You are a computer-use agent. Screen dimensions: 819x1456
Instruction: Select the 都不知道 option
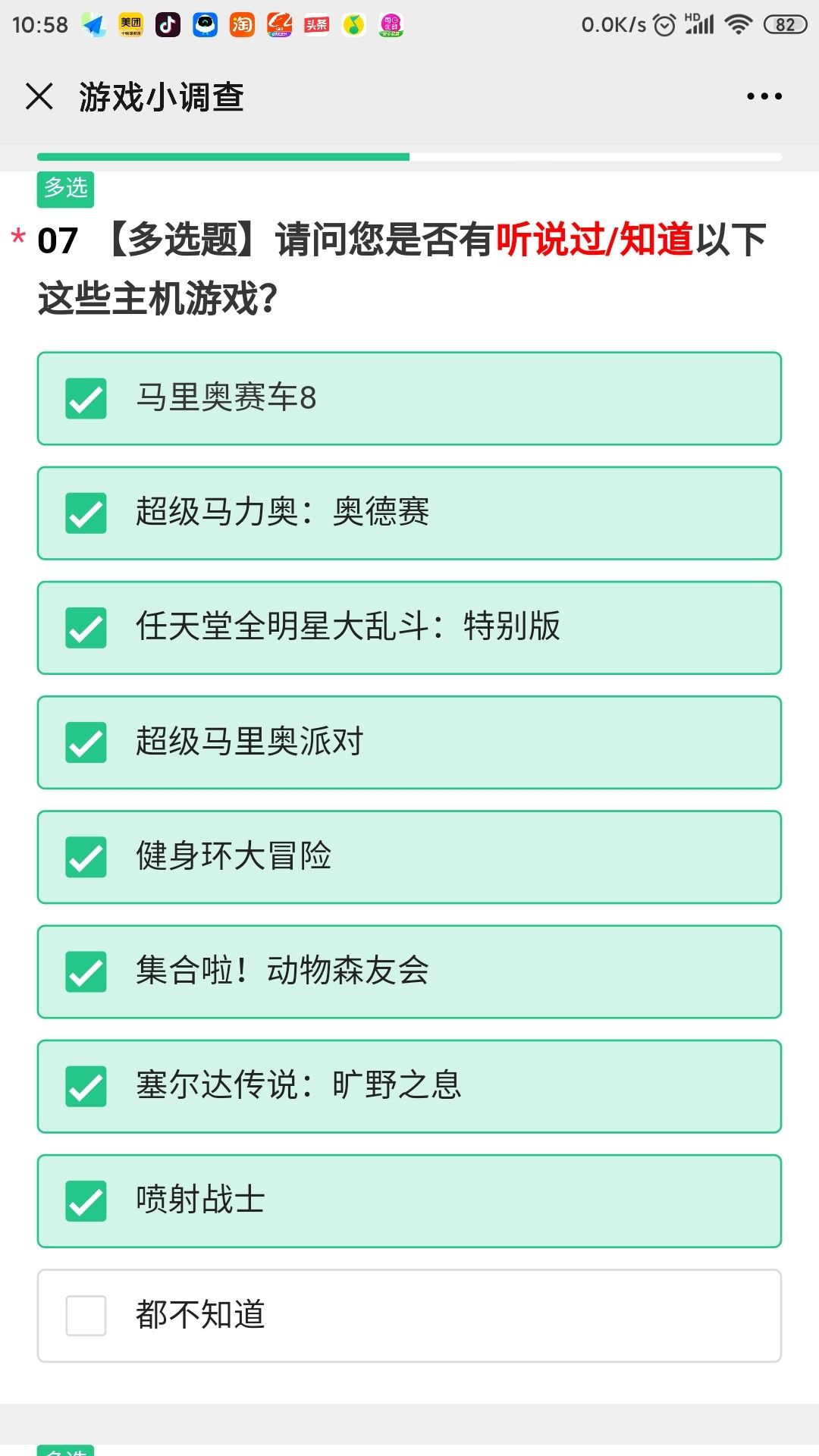(x=409, y=1316)
